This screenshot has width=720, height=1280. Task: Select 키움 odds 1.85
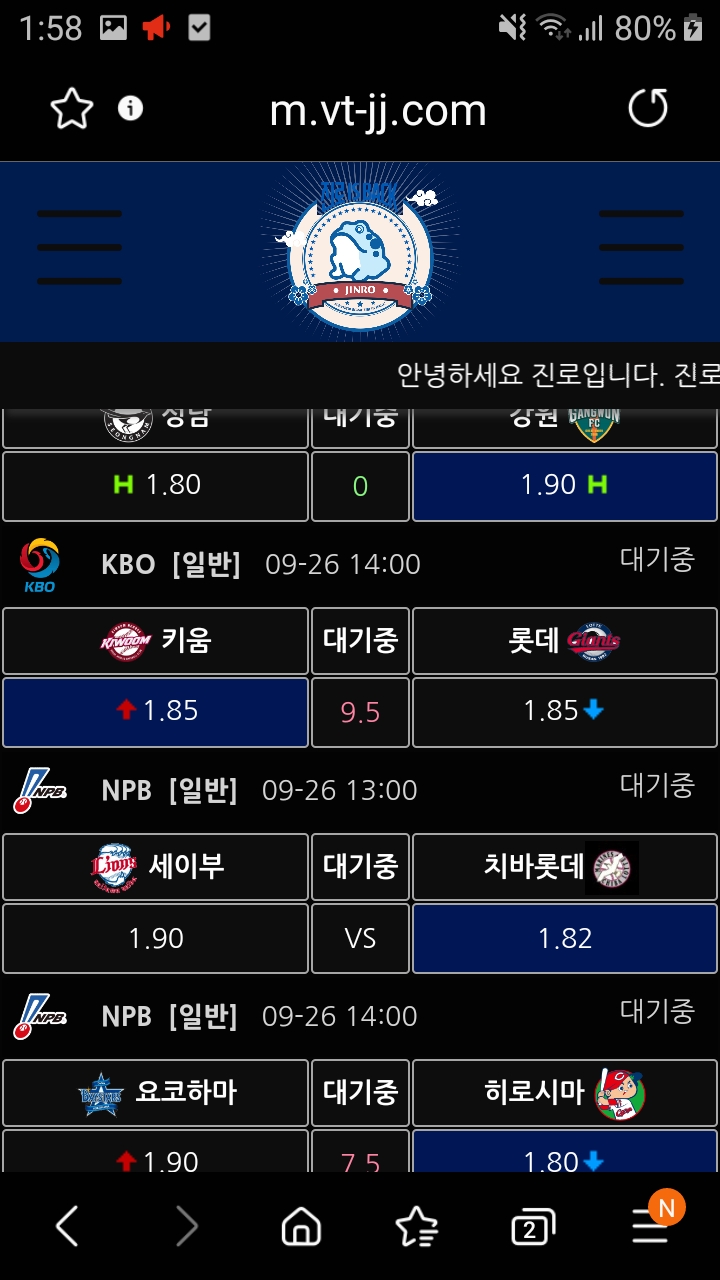155,711
